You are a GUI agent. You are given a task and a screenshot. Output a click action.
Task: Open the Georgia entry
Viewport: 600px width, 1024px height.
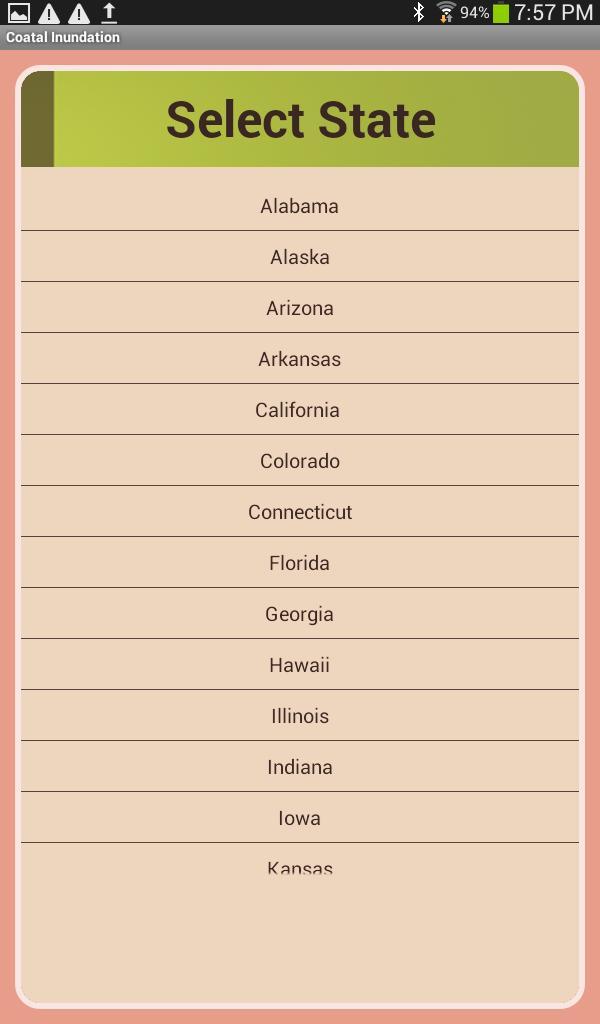(300, 613)
